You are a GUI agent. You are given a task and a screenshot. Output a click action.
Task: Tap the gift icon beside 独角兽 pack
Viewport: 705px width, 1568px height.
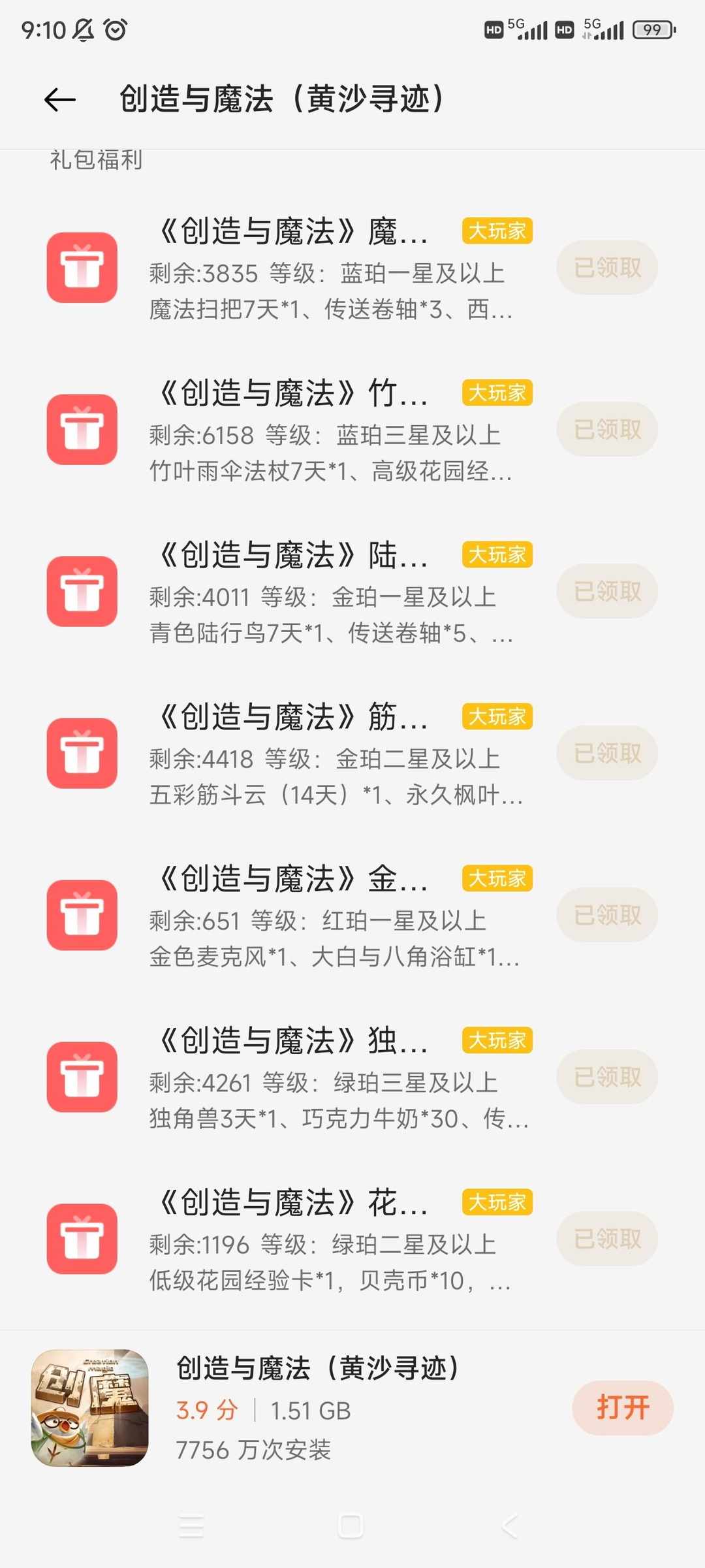[x=81, y=1076]
